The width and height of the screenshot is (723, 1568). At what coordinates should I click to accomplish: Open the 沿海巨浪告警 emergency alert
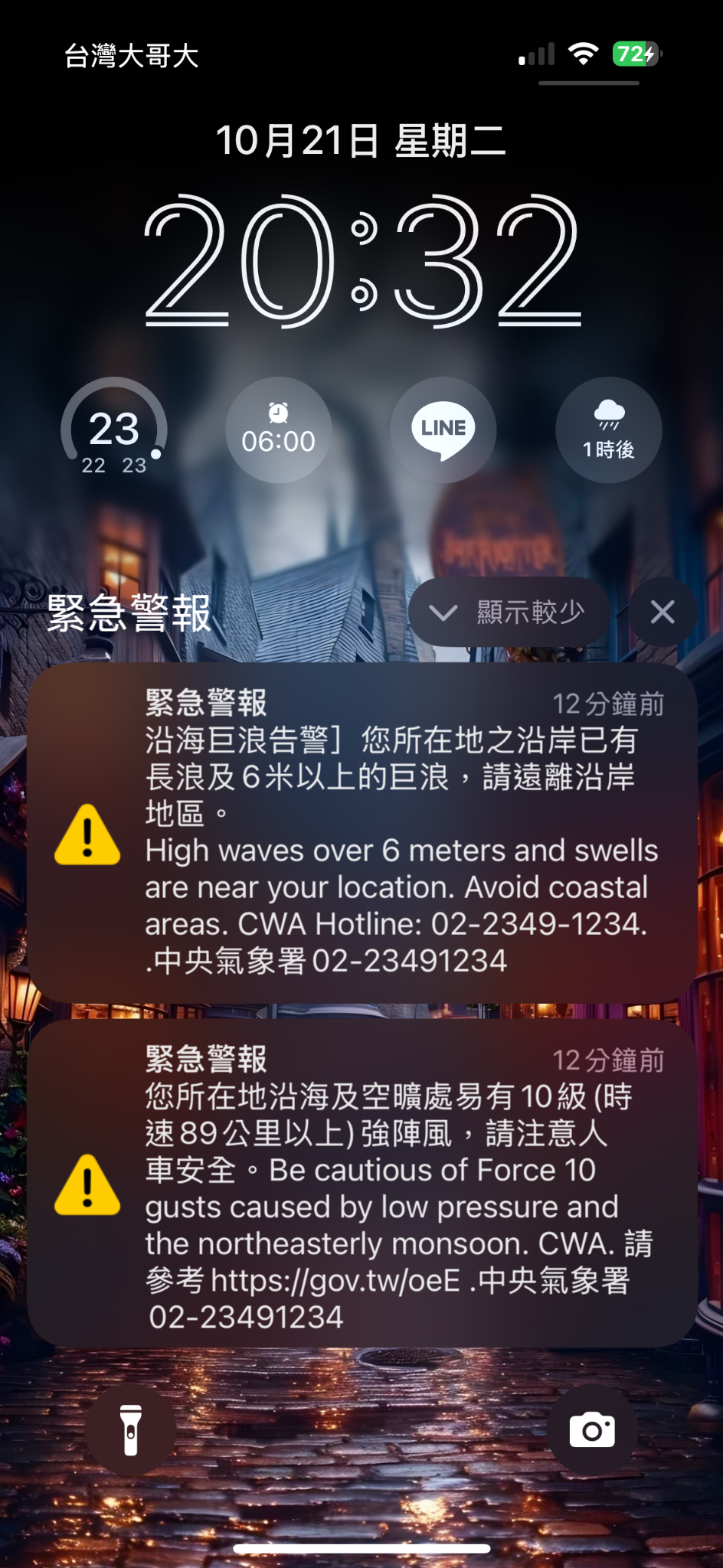(x=362, y=832)
